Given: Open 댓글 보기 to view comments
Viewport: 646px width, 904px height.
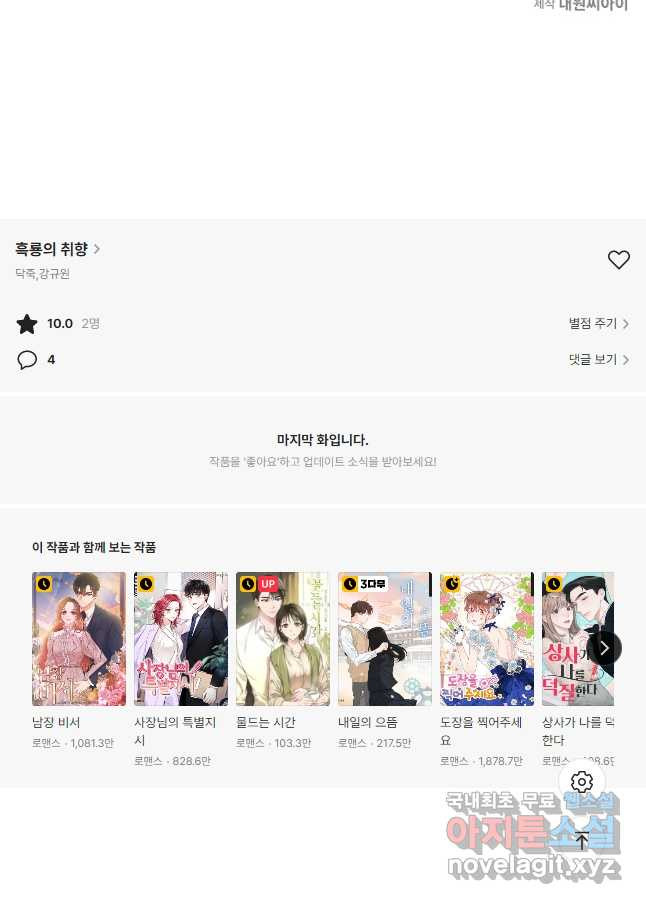Looking at the screenshot, I should (x=598, y=359).
